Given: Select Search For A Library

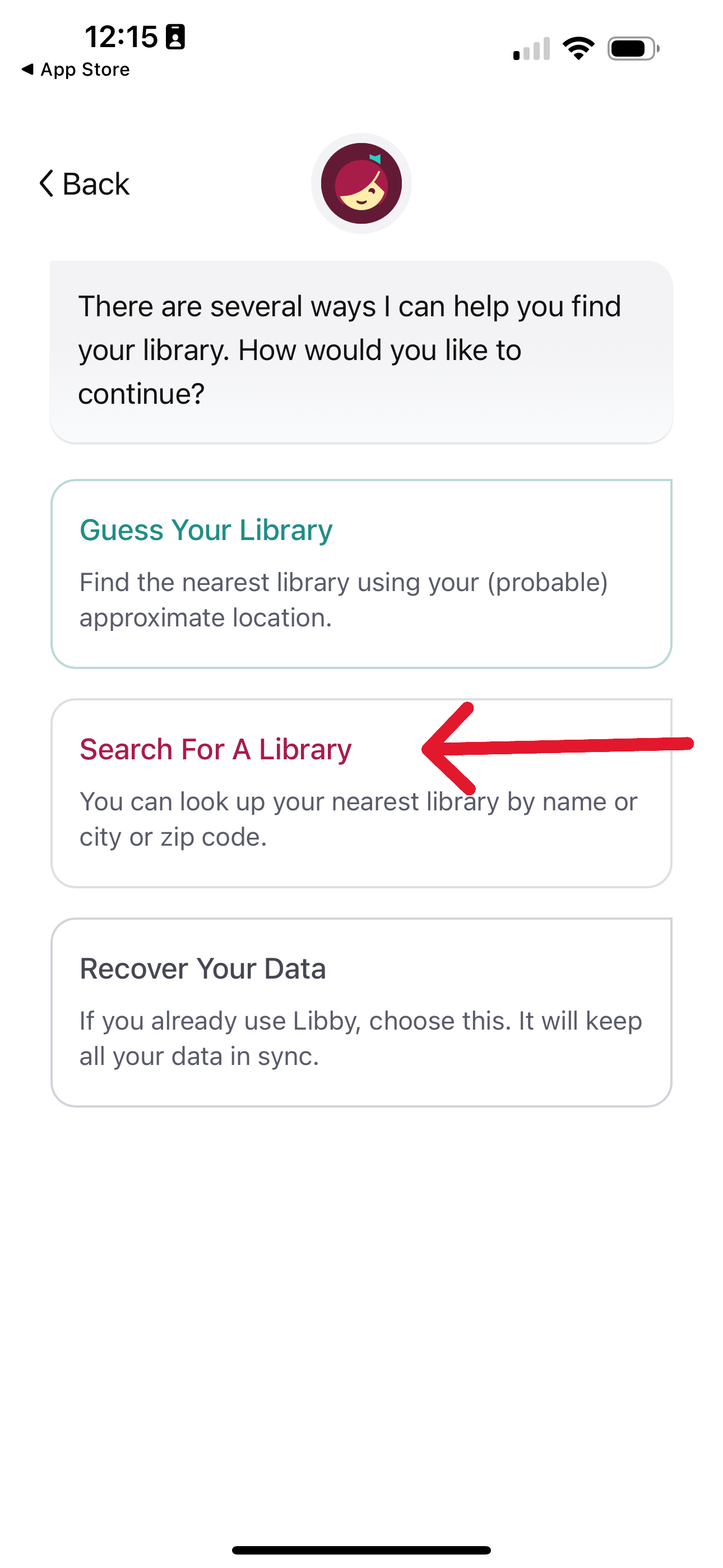Looking at the screenshot, I should pyautogui.click(x=361, y=792).
